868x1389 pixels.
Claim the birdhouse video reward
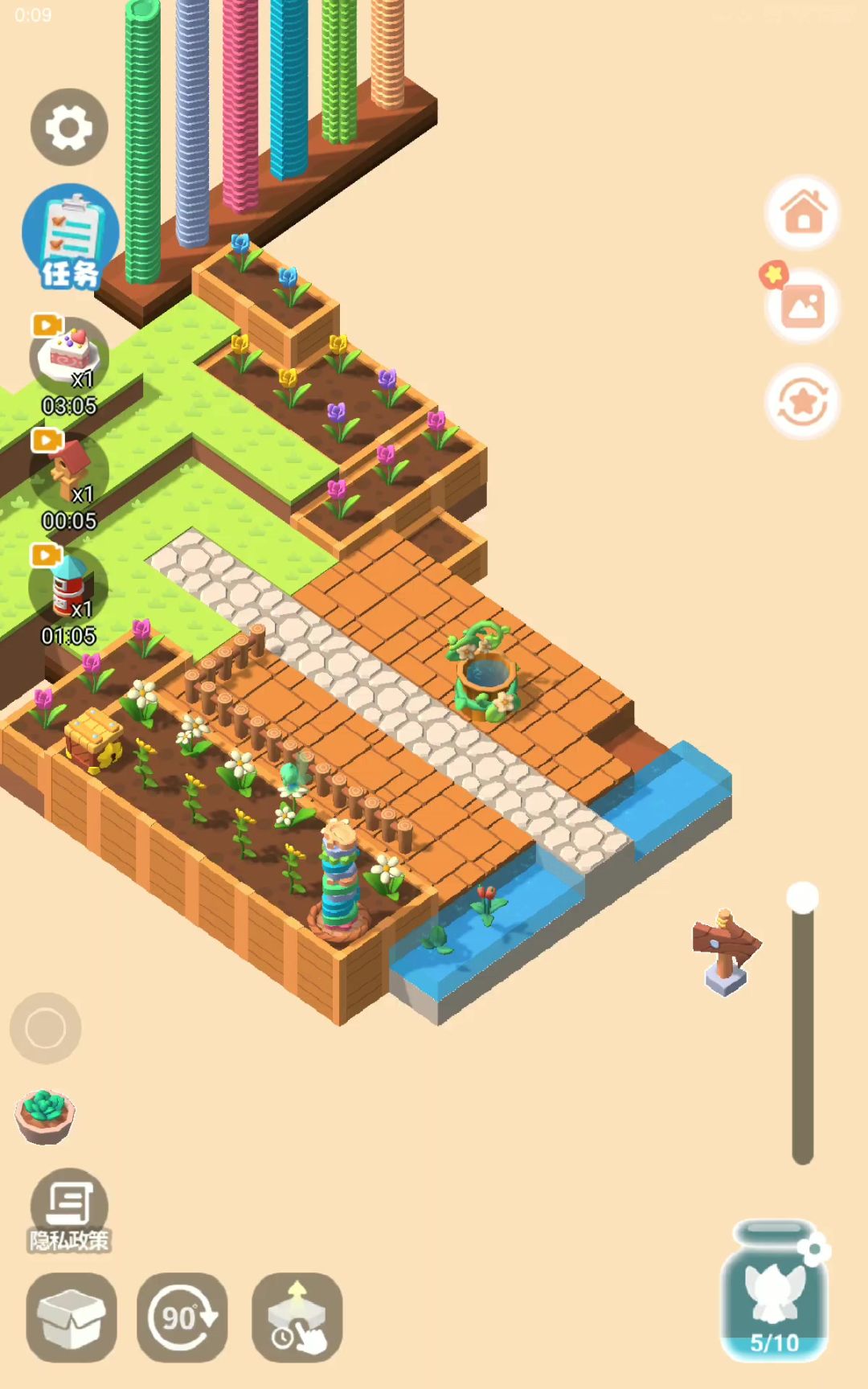point(69,474)
